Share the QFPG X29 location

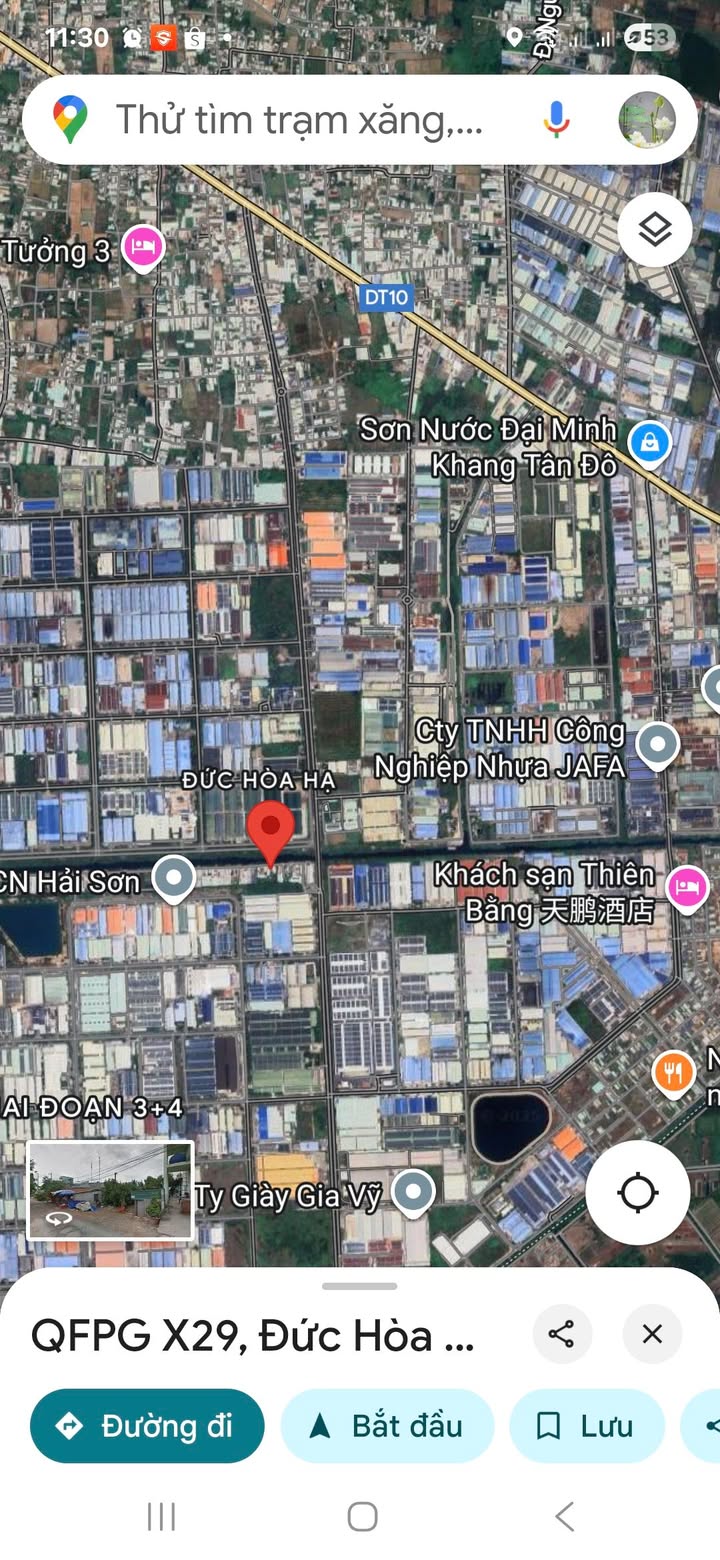point(562,1334)
